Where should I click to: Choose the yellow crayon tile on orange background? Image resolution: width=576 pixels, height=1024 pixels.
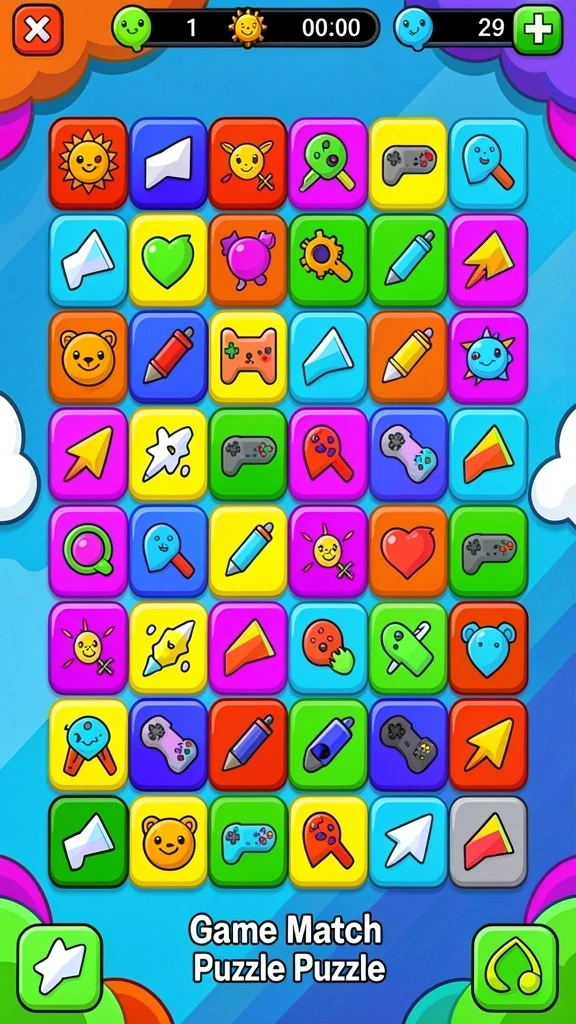(408, 357)
